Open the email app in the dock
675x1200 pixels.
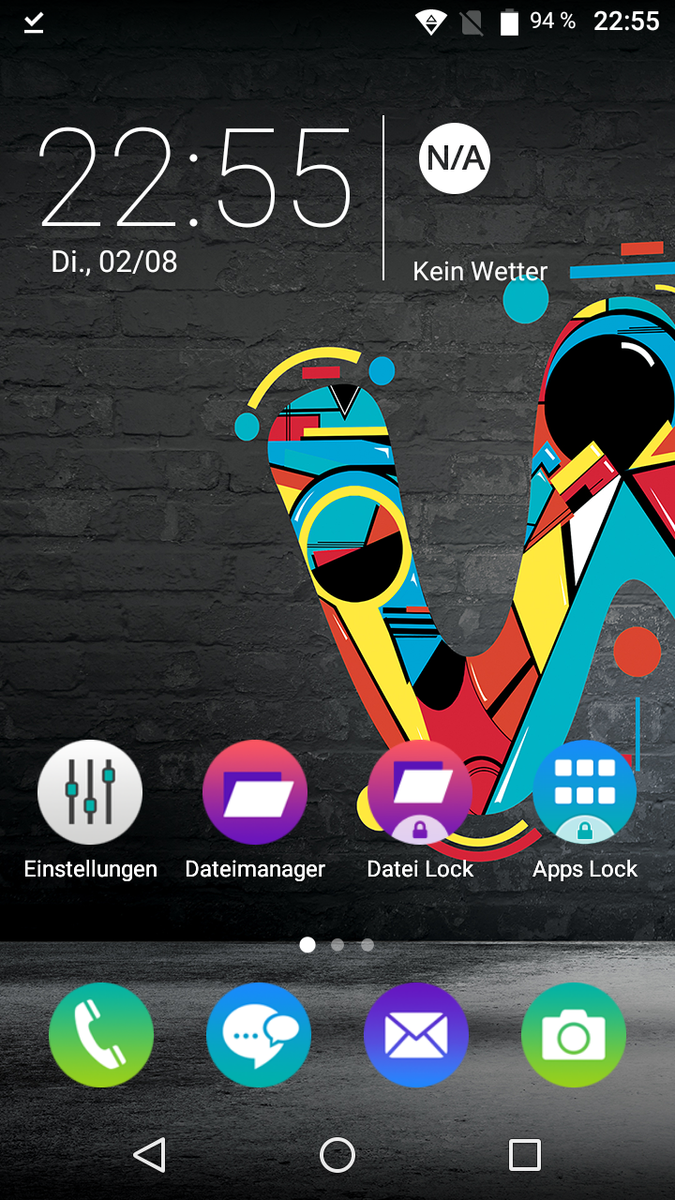[416, 1035]
